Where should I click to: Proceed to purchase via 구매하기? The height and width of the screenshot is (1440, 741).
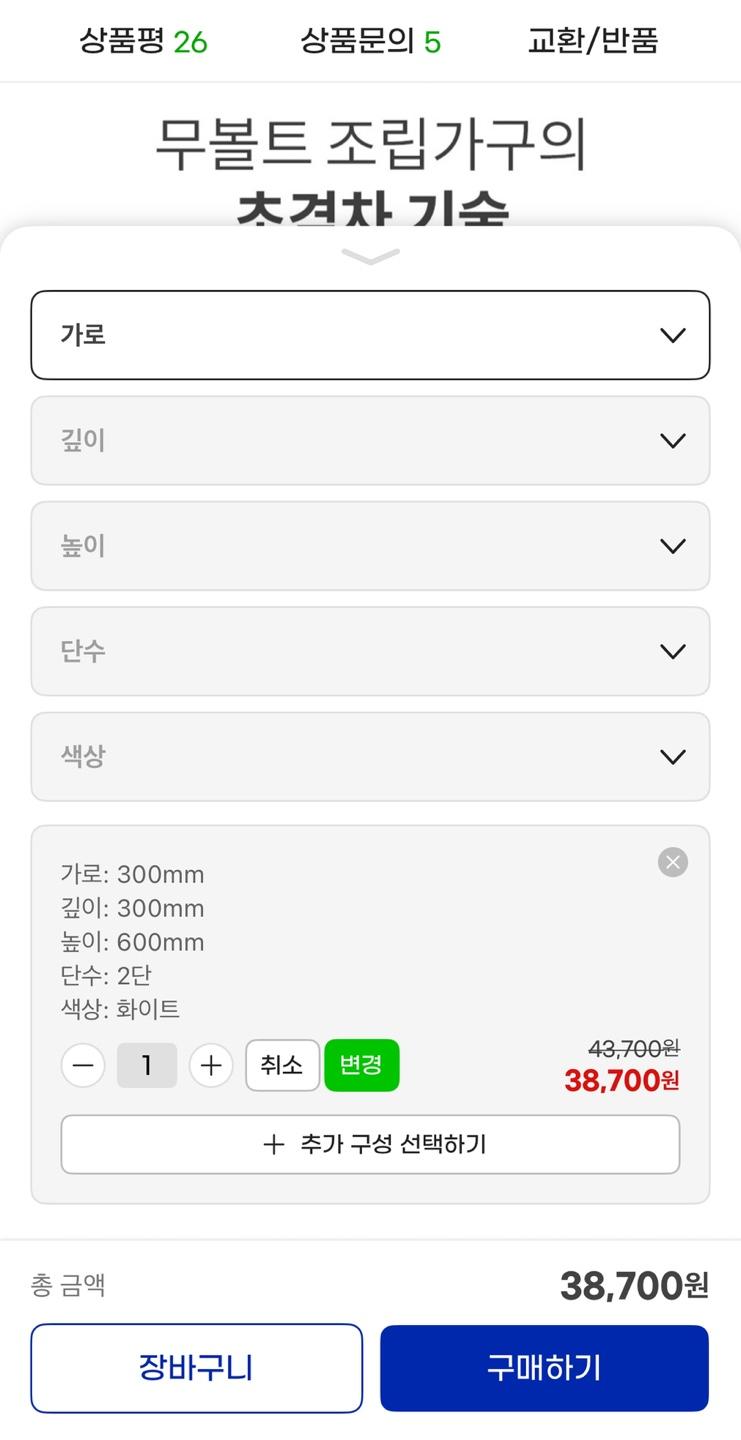point(544,1368)
